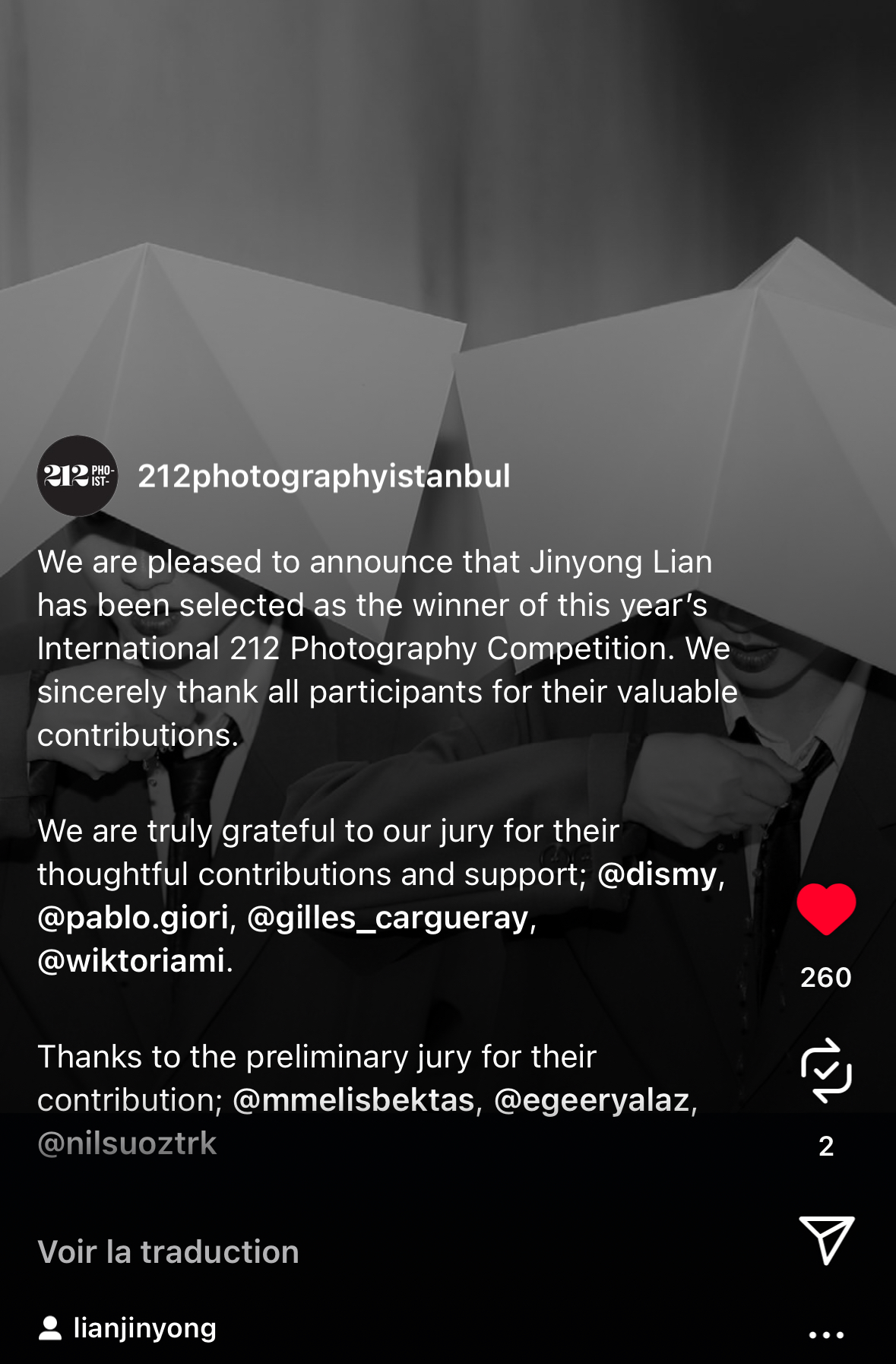
Task: Open tagged user lianjinyong
Action: 144,1328
